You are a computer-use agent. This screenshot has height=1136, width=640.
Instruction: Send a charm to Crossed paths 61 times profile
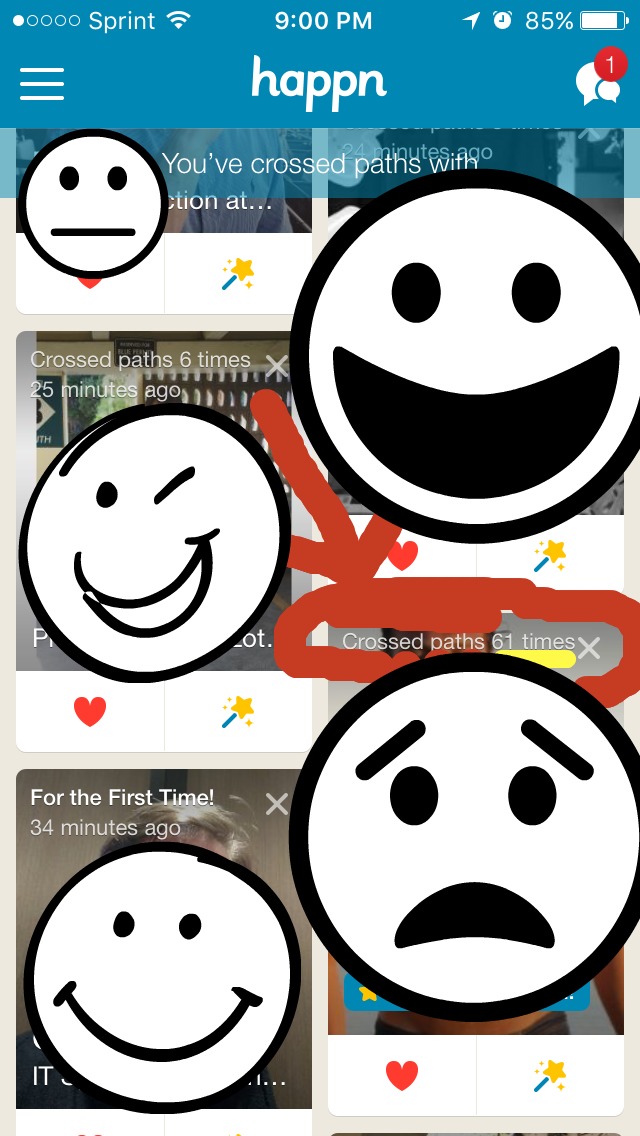(550, 1076)
